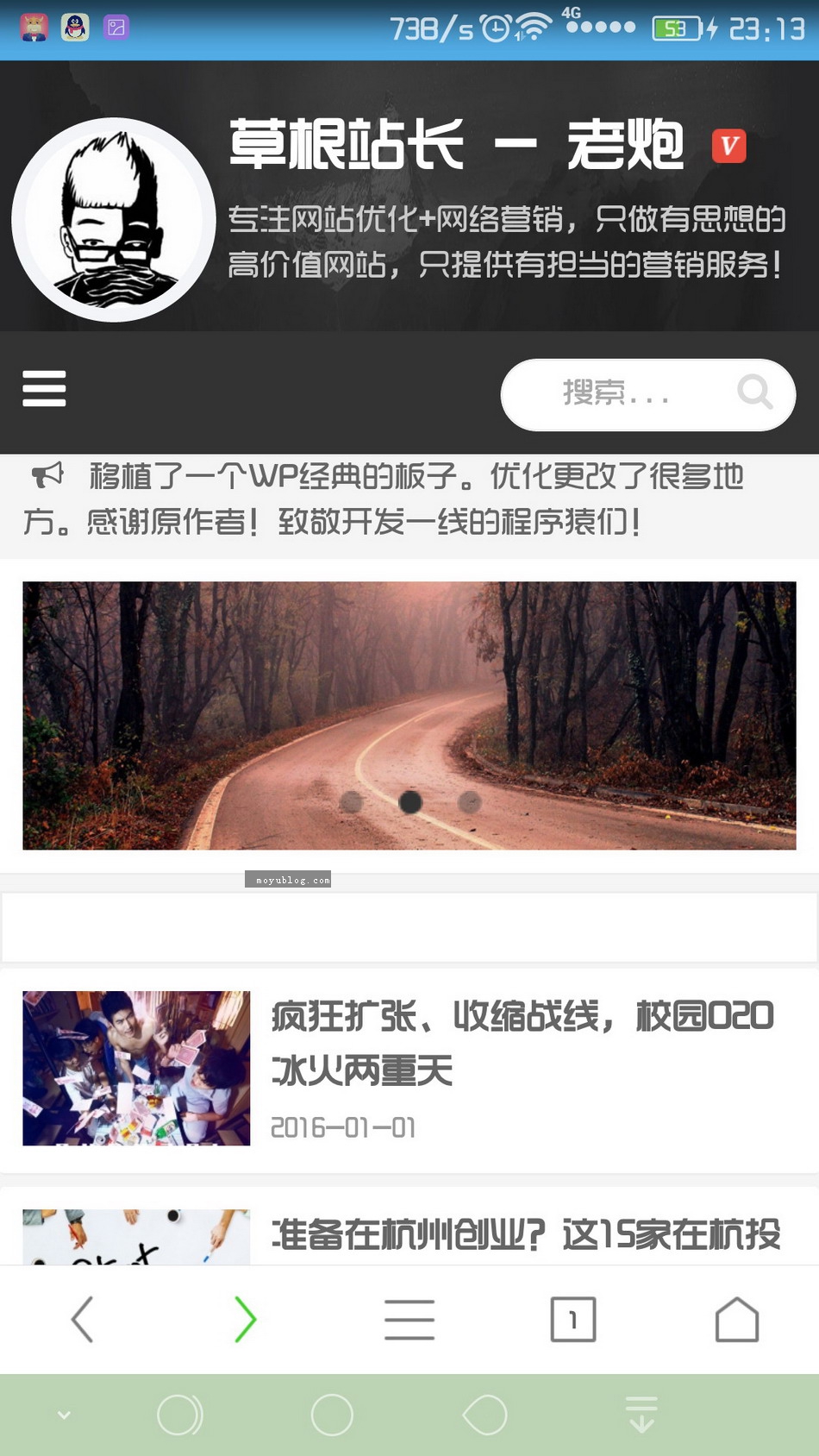
Task: Select the first carousel dot
Action: (x=351, y=802)
